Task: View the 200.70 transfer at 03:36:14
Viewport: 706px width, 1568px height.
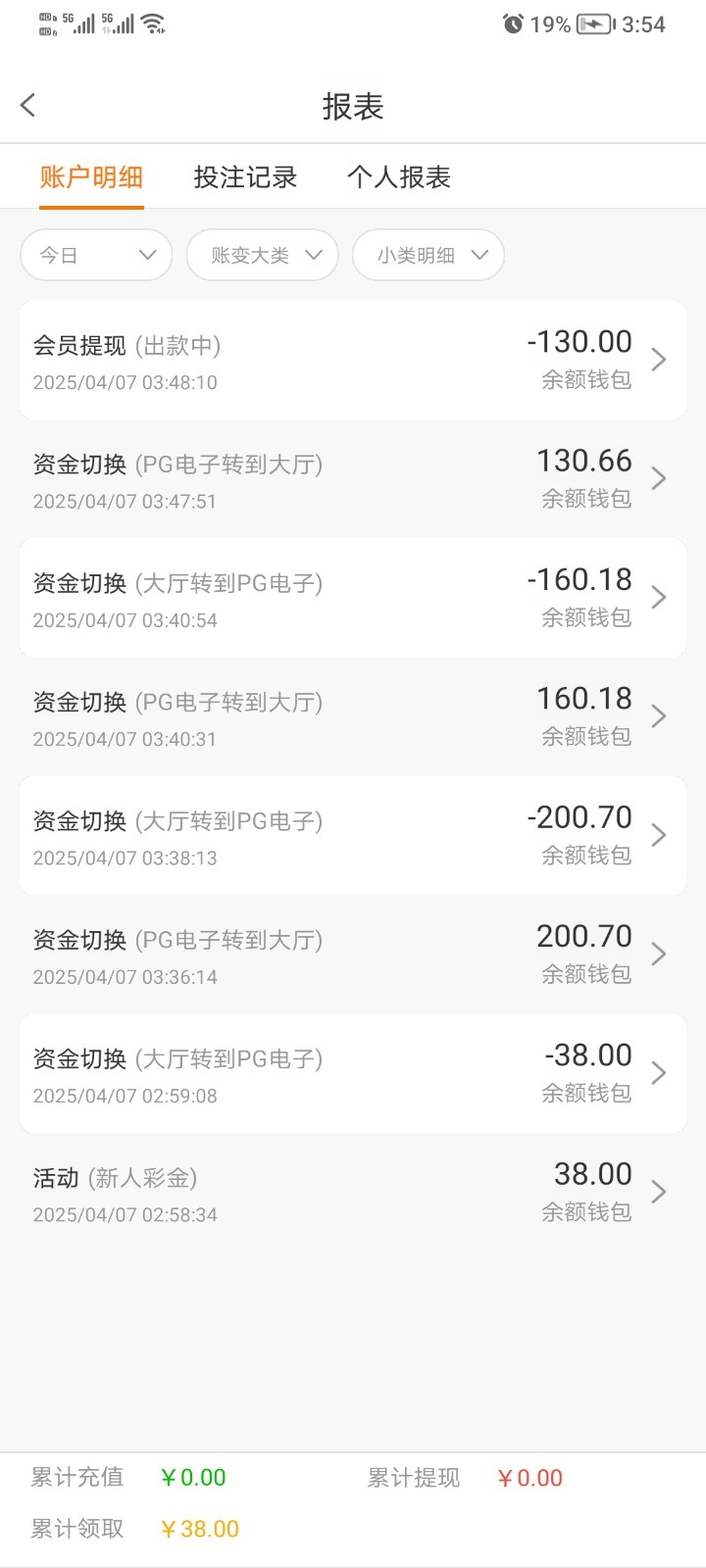Action: coord(353,955)
